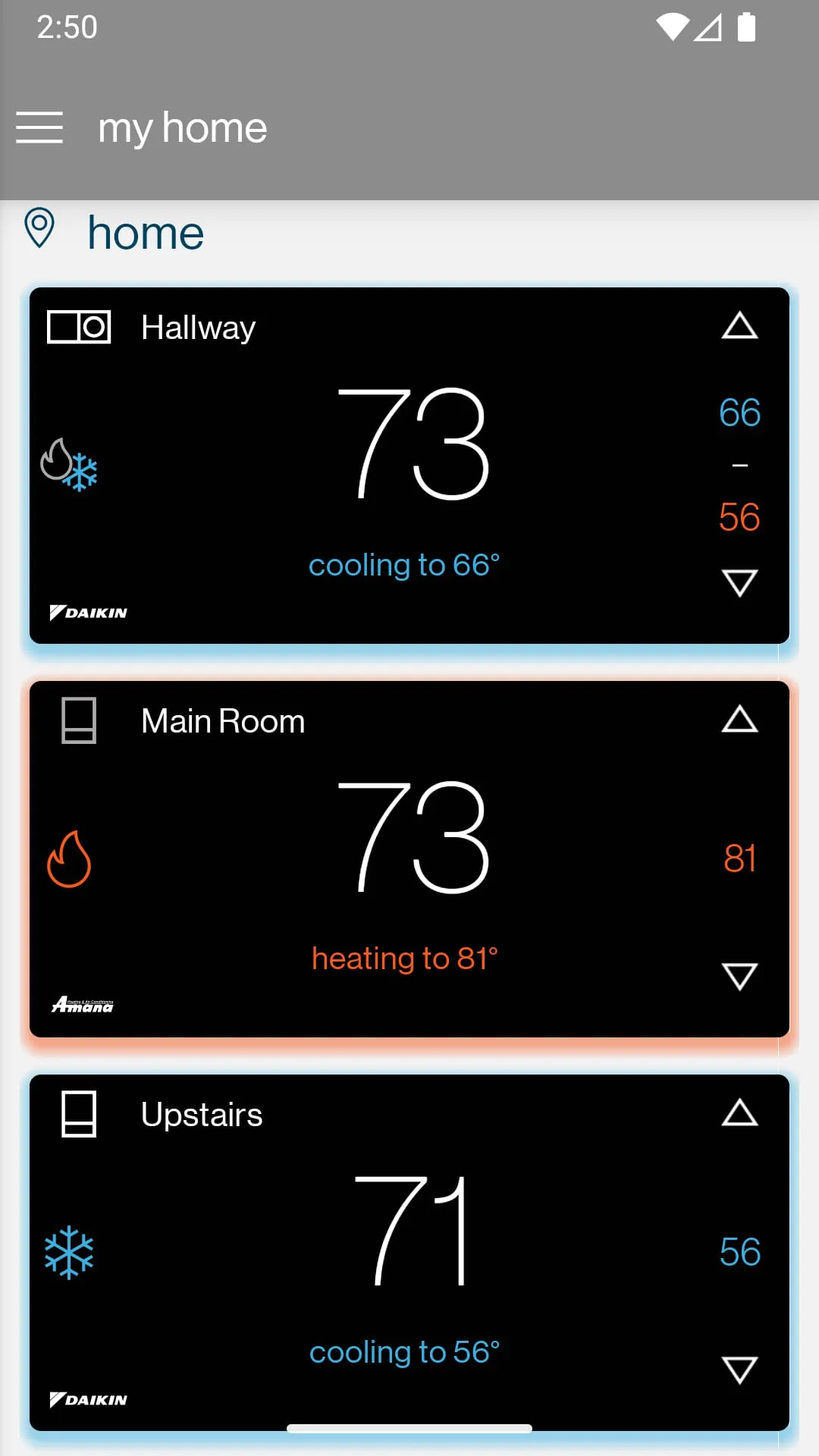Raise the Upstairs cooling setpoint
The width and height of the screenshot is (819, 1456).
[739, 1113]
